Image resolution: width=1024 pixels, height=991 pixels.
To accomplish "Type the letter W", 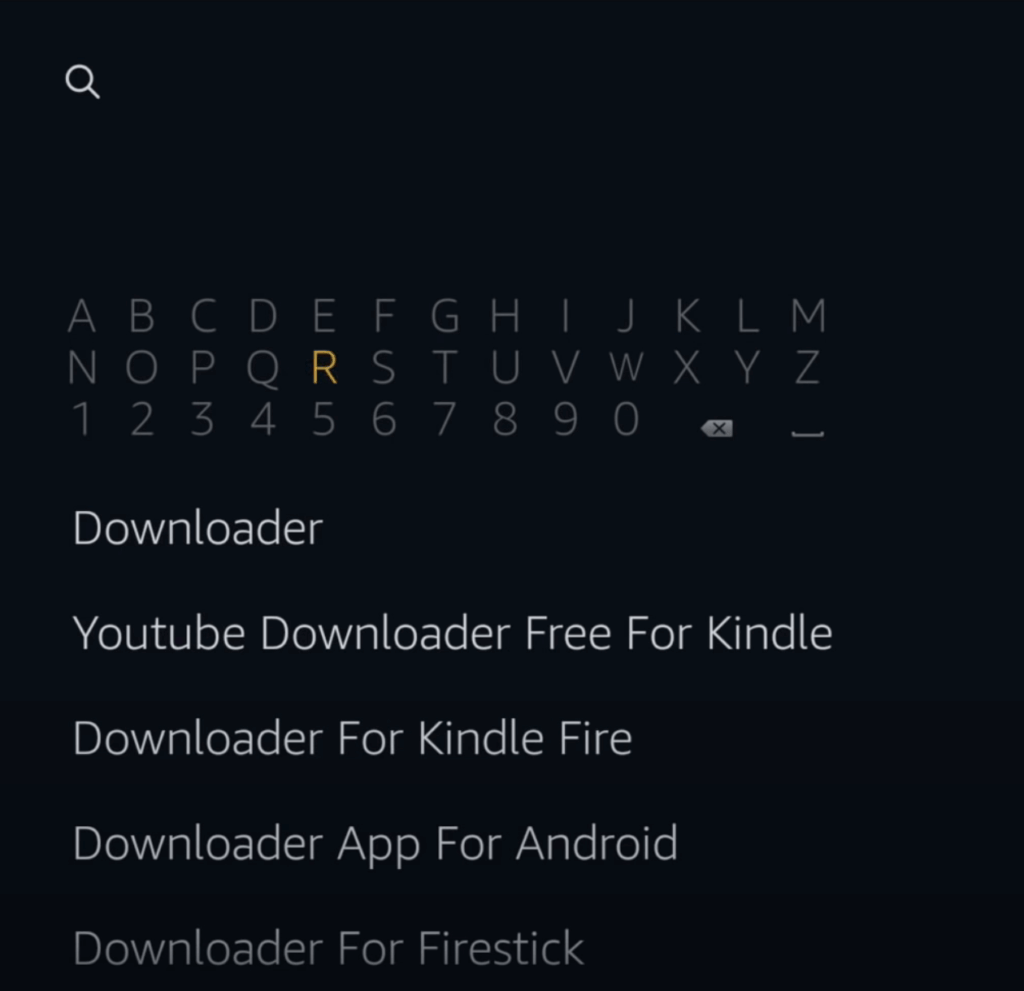I will [x=626, y=369].
